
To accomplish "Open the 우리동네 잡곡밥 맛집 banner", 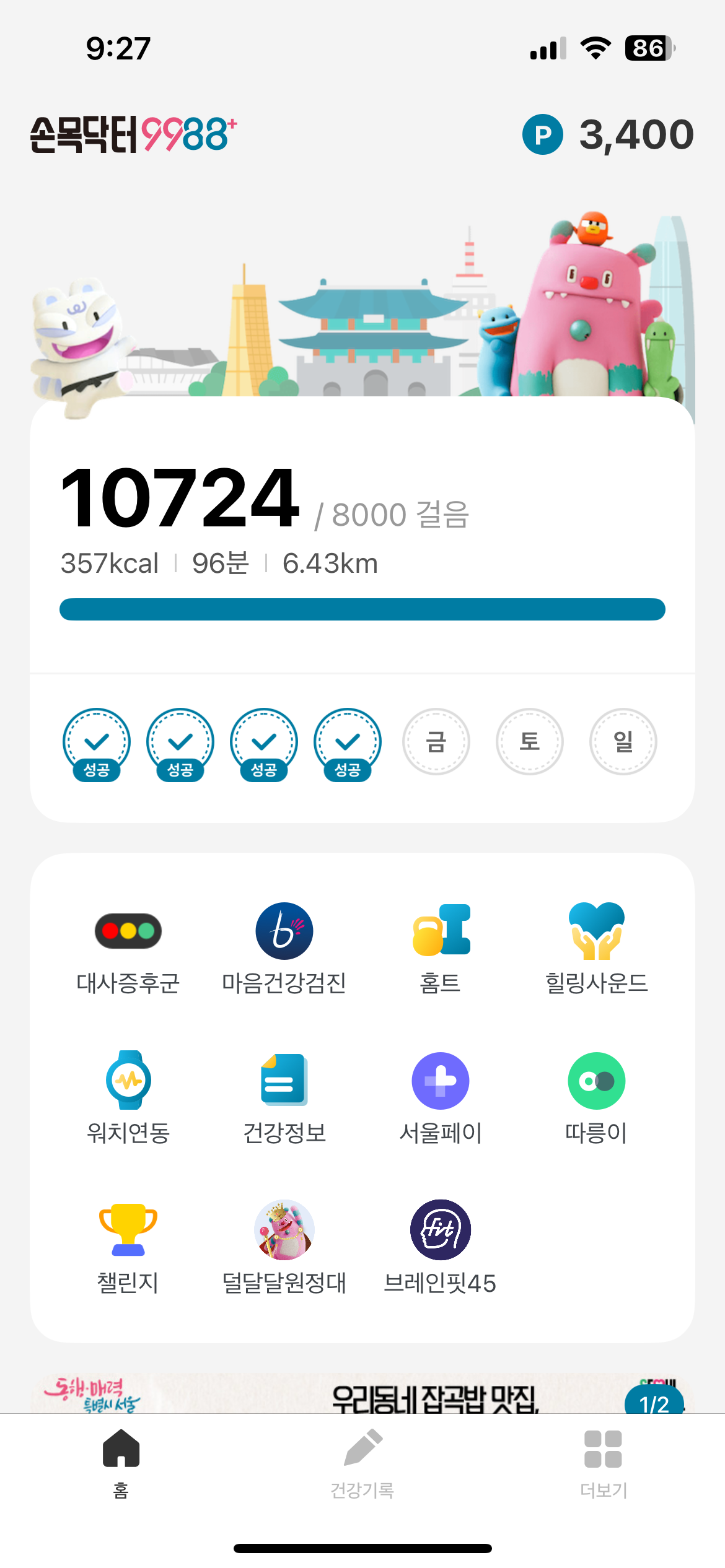I will [434, 1398].
